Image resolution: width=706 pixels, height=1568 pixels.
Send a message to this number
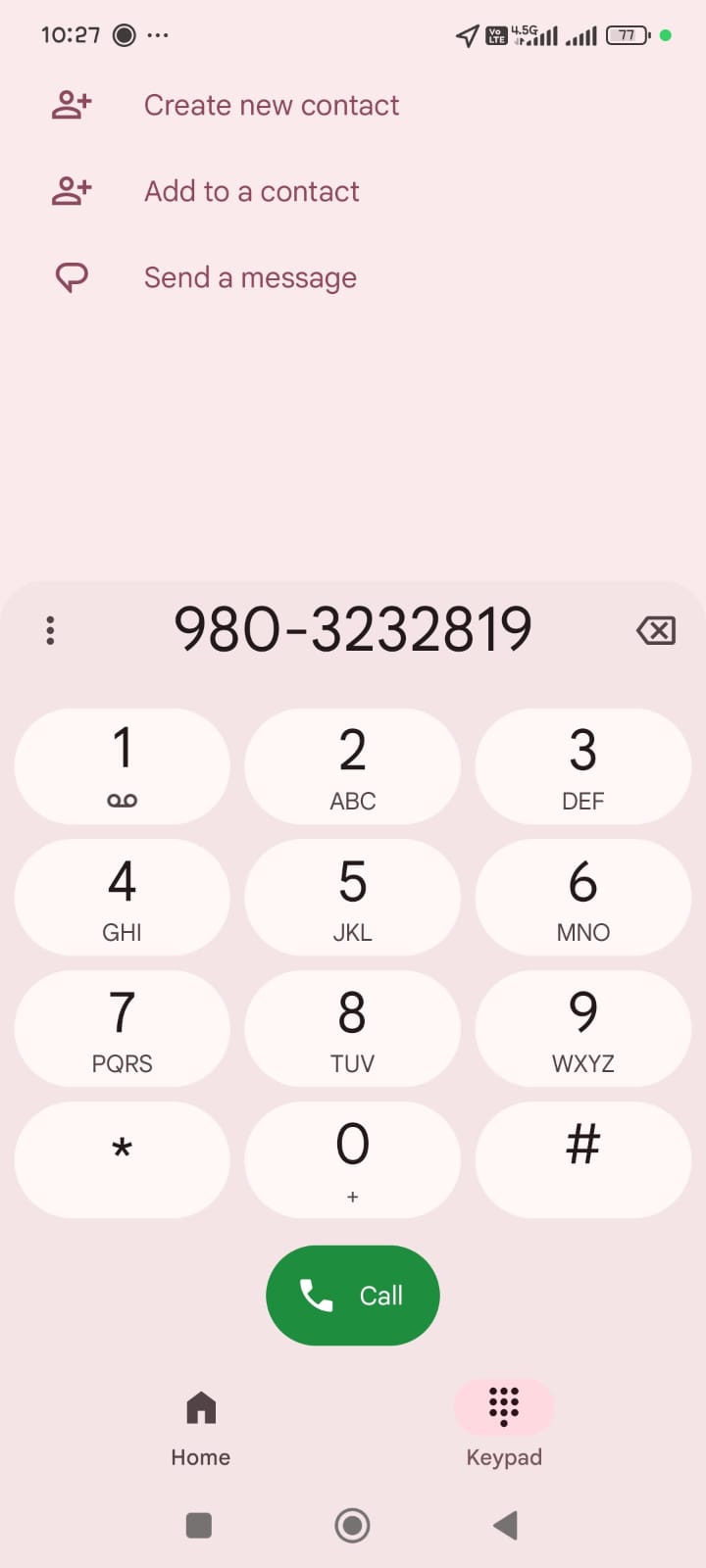250,278
